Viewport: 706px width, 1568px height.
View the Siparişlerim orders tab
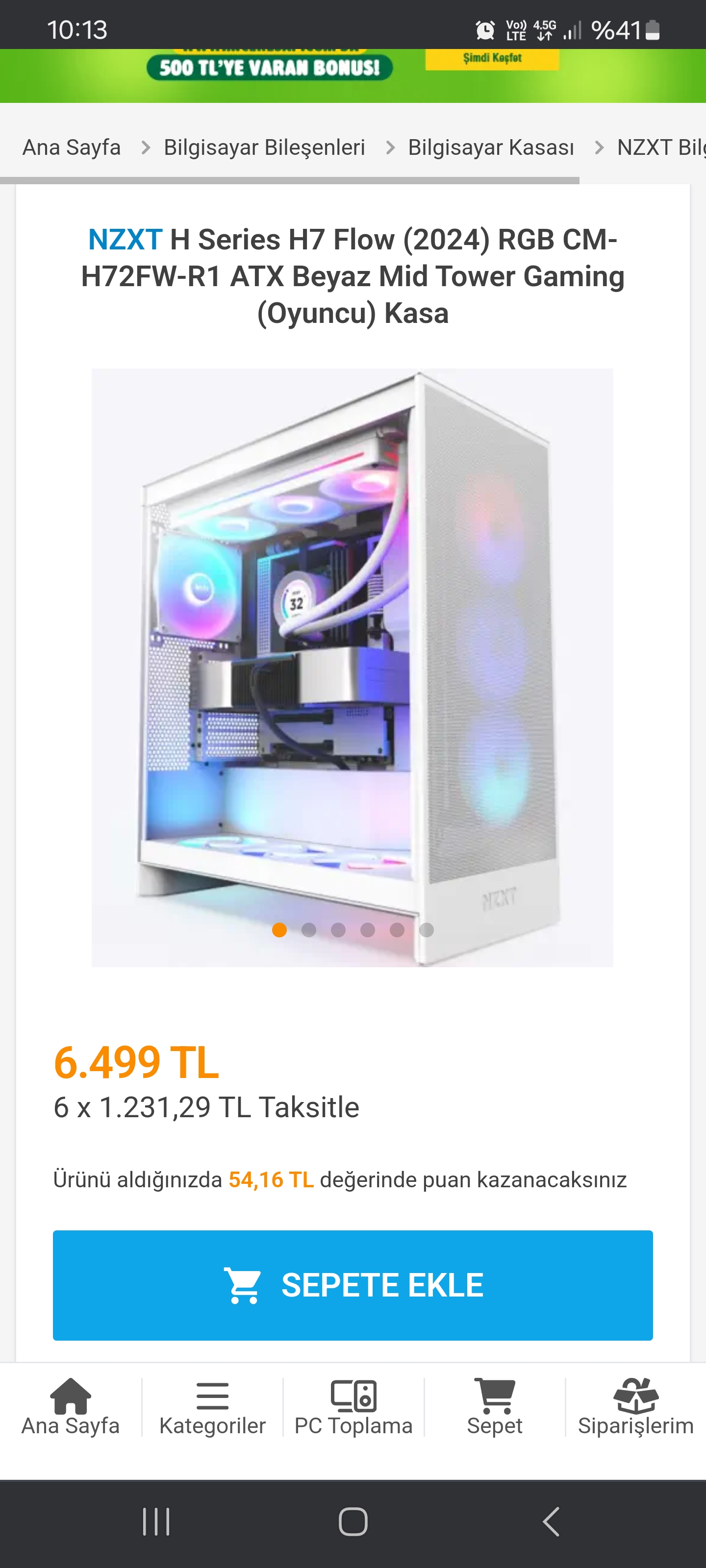(x=635, y=1407)
